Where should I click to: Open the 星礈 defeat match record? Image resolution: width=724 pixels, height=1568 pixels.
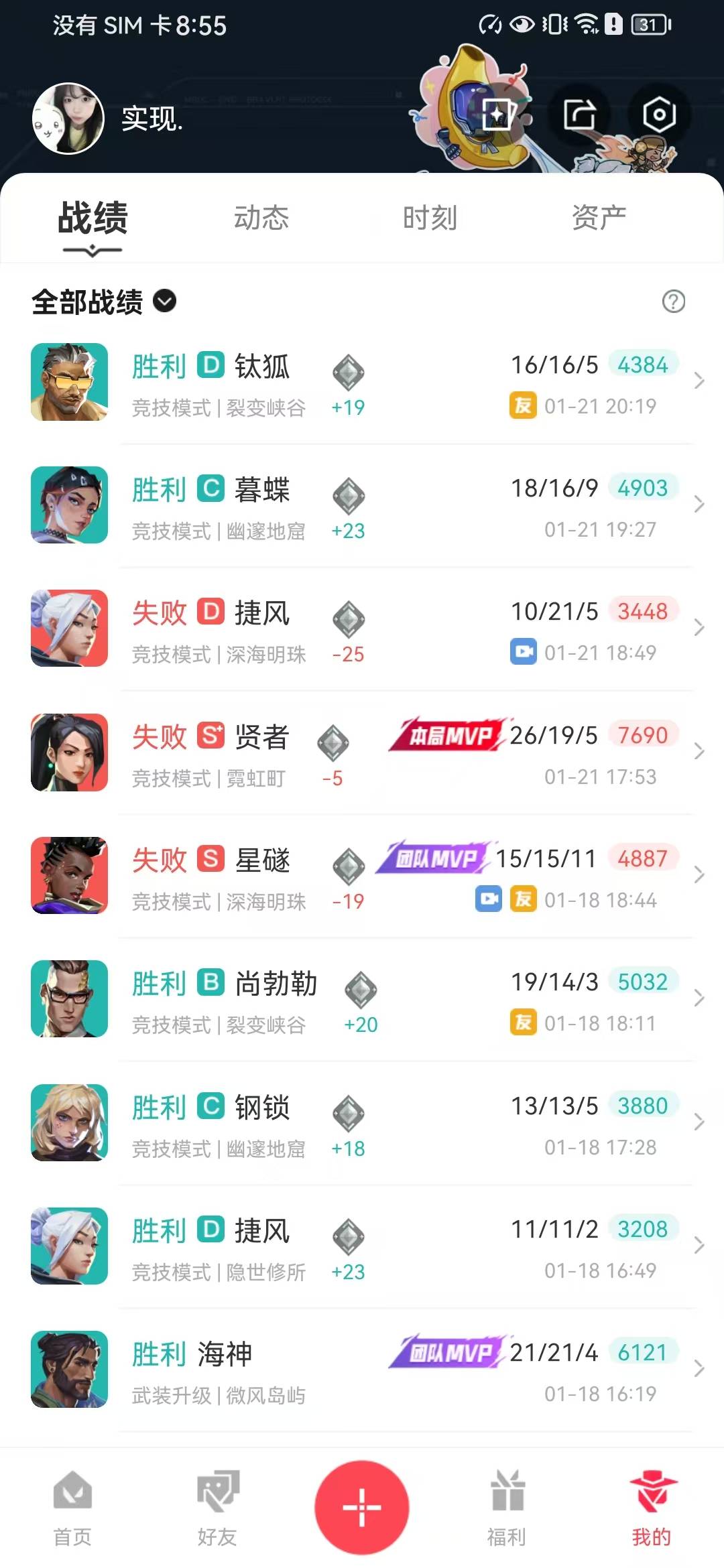[x=362, y=876]
